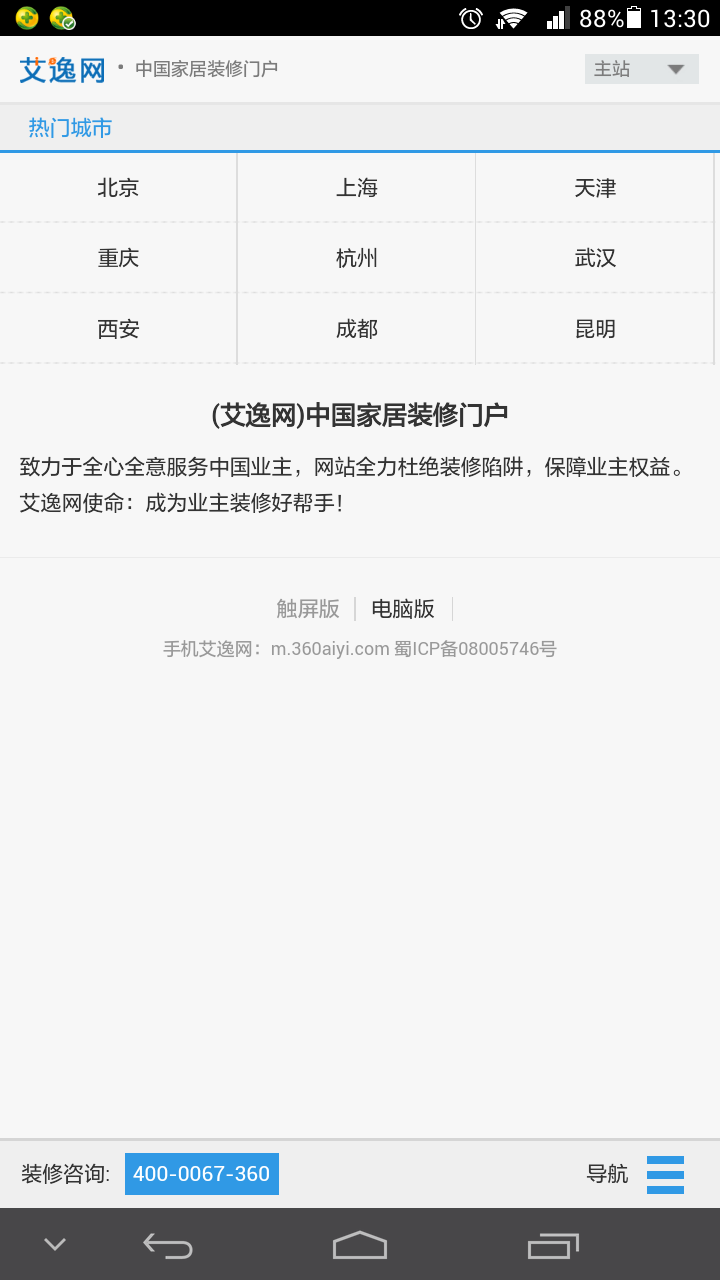Call the 400-0067-360 consultation number
The width and height of the screenshot is (720, 1280).
click(202, 1174)
